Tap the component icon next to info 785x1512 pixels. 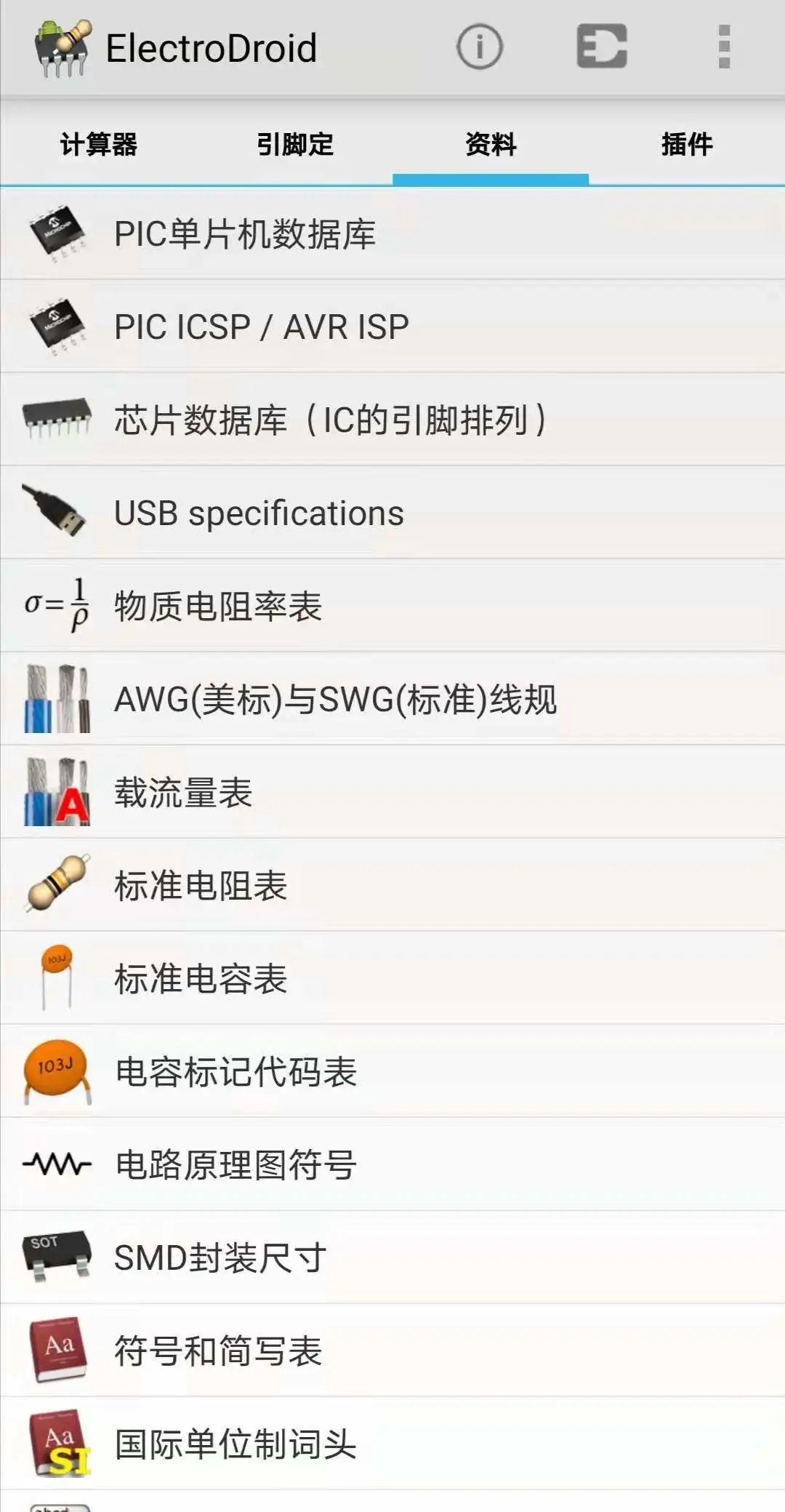tap(602, 47)
